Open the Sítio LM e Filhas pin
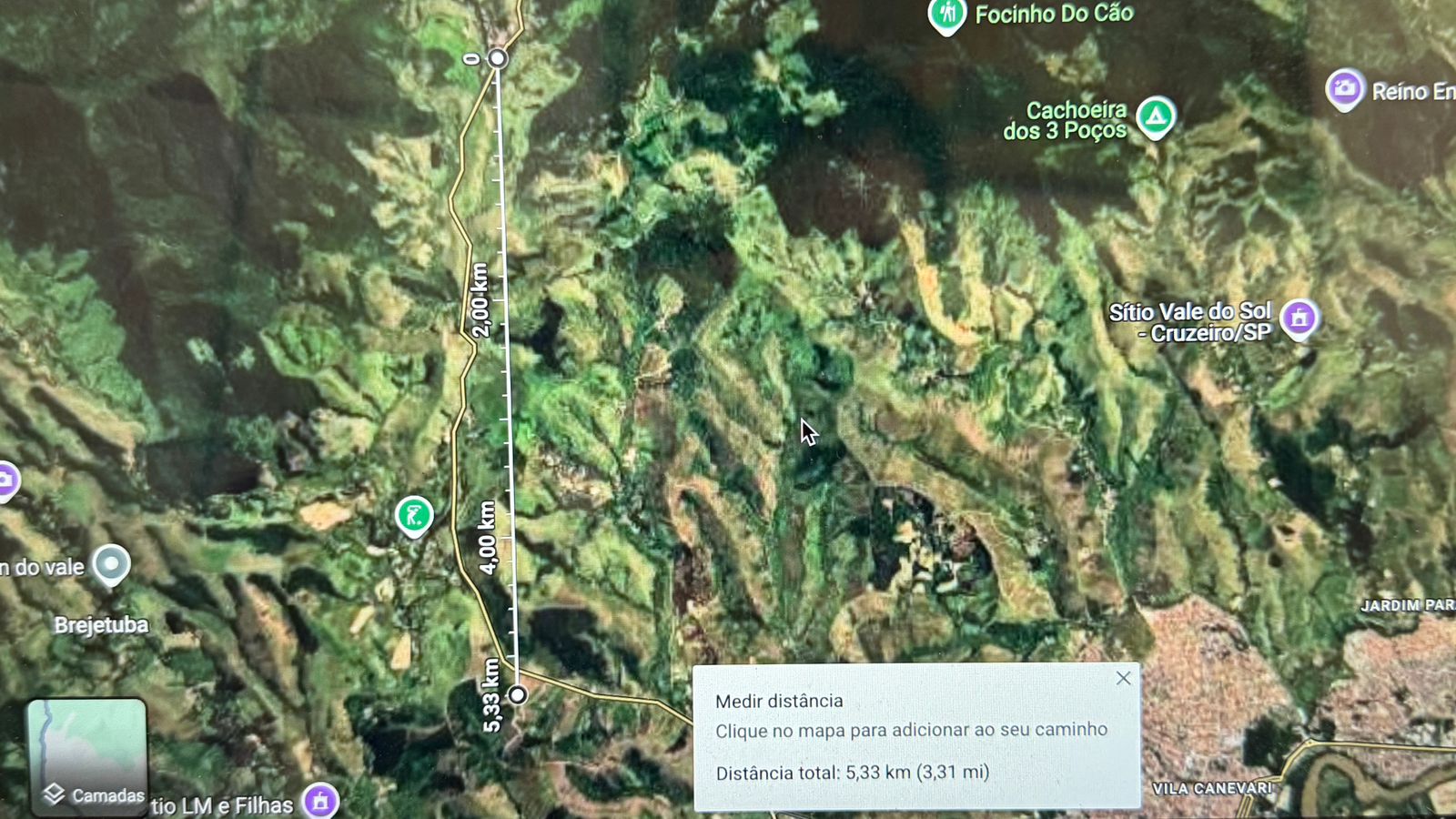 pos(320,802)
